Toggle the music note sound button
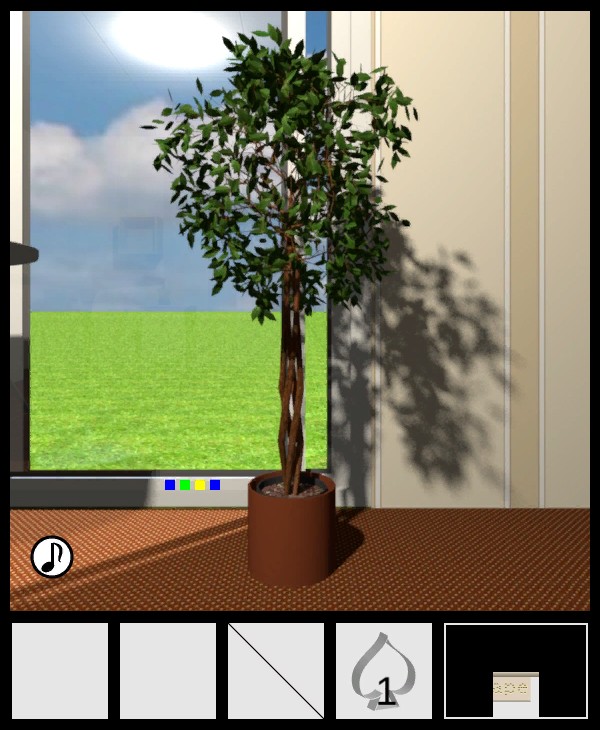Image resolution: width=600 pixels, height=730 pixels. pos(52,557)
